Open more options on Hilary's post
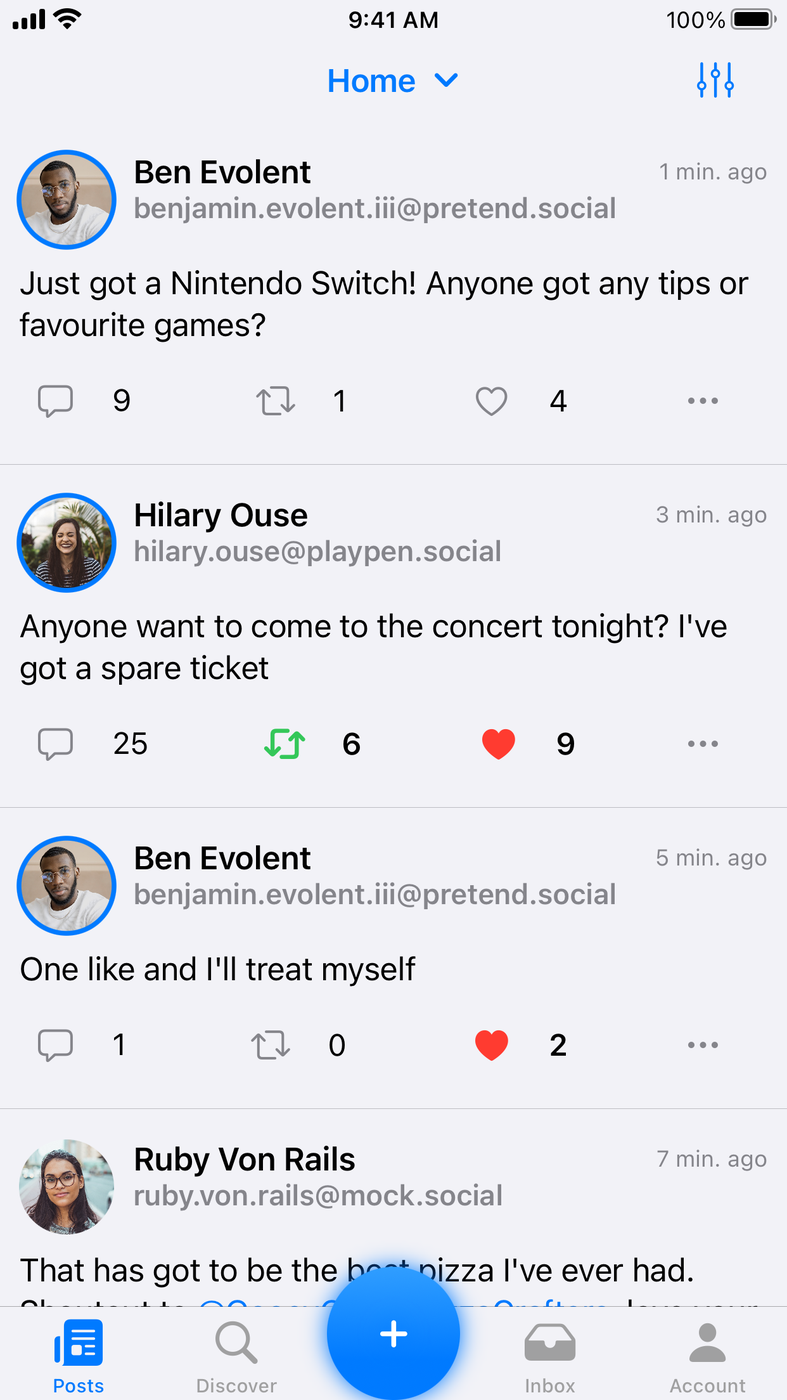Viewport: 787px width, 1400px height. (703, 744)
